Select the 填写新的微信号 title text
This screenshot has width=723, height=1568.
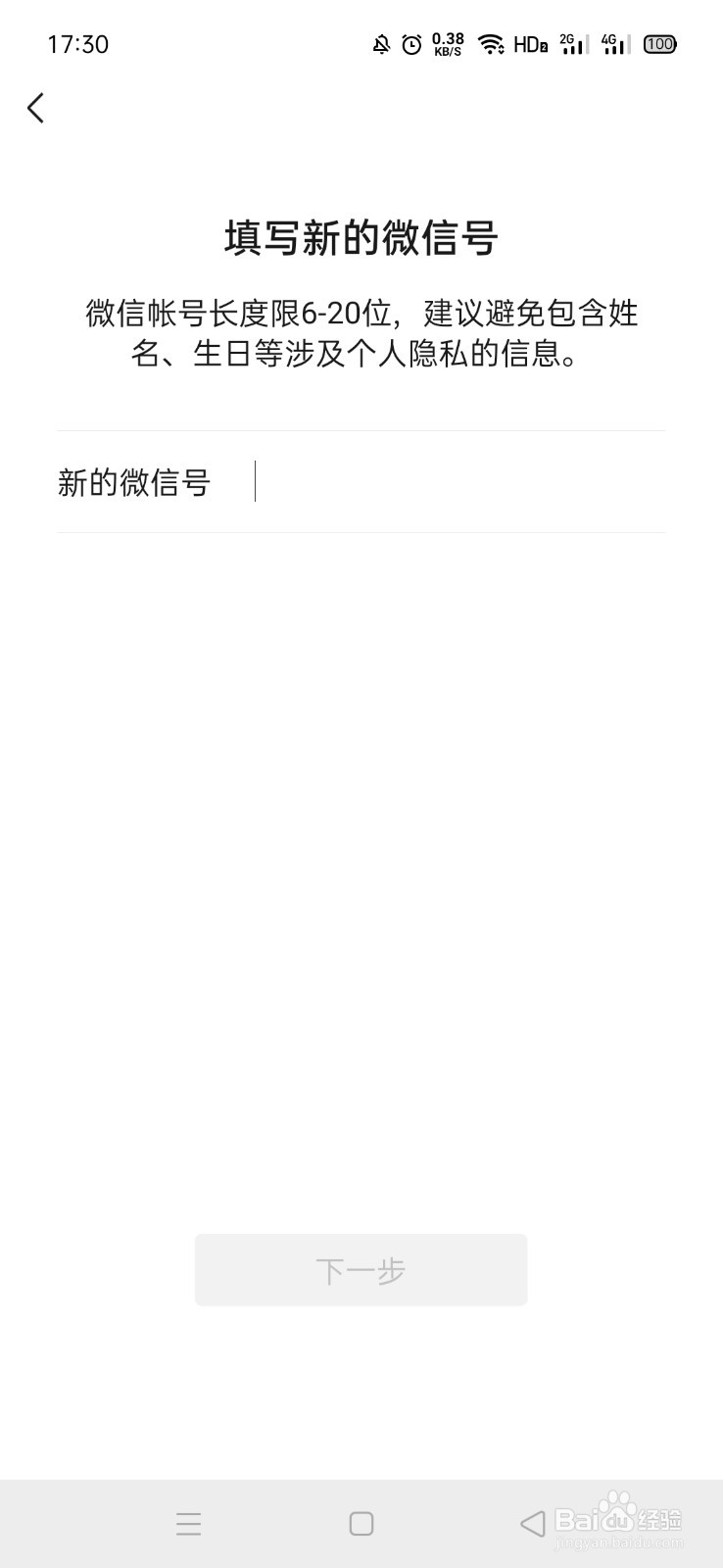(x=361, y=235)
